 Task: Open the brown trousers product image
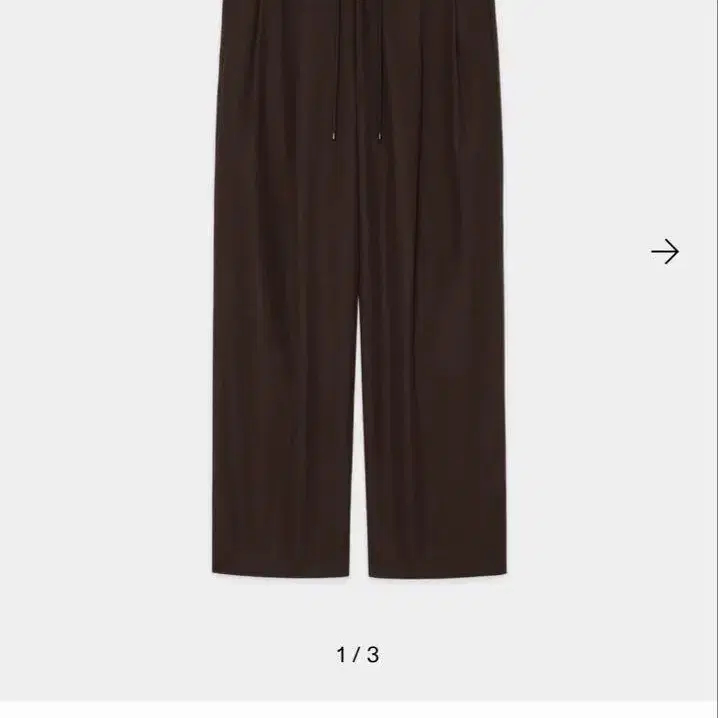[359, 289]
